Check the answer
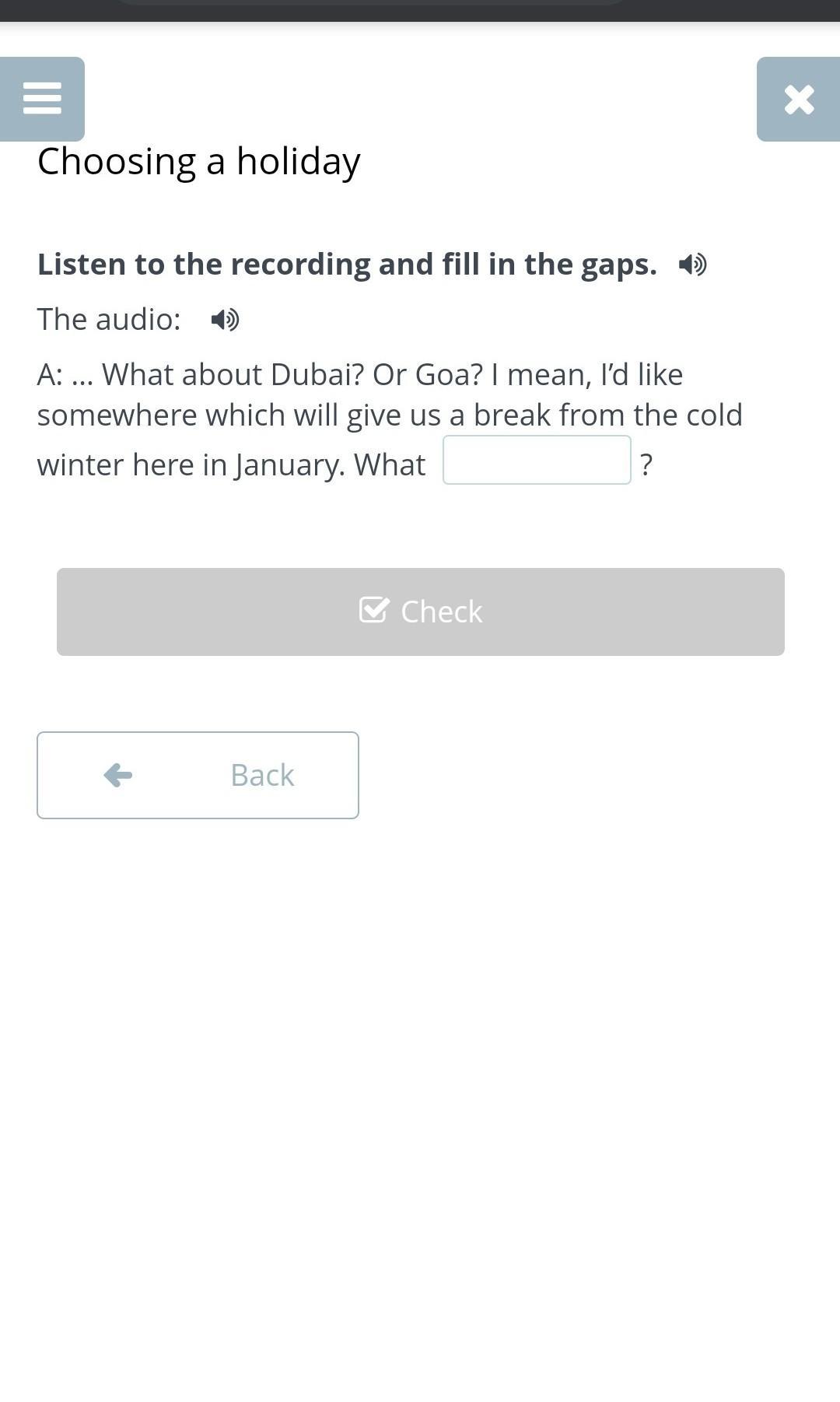The image size is (840, 1402). pos(420,612)
